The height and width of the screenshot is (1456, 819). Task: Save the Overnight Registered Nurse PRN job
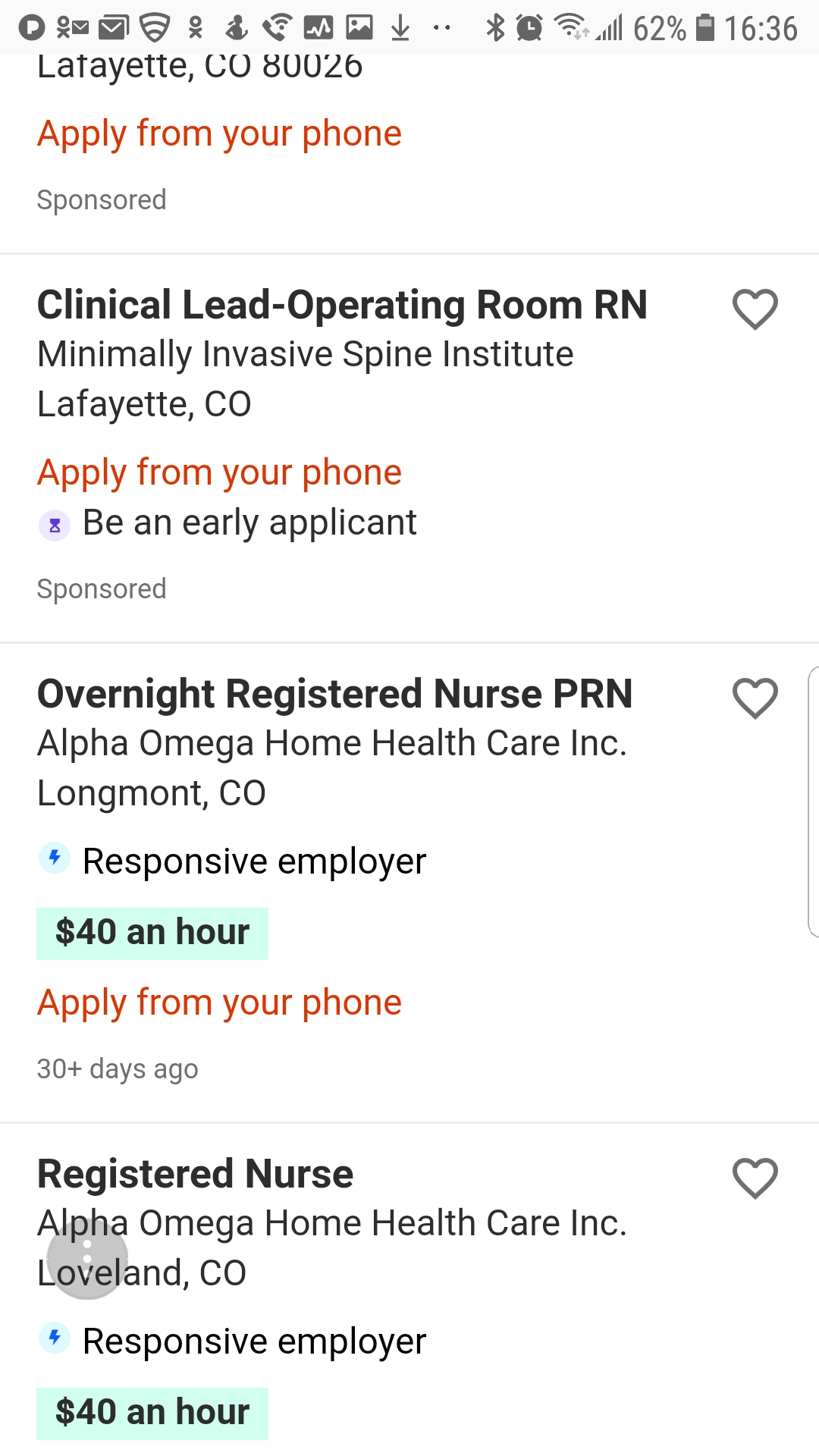(755, 698)
